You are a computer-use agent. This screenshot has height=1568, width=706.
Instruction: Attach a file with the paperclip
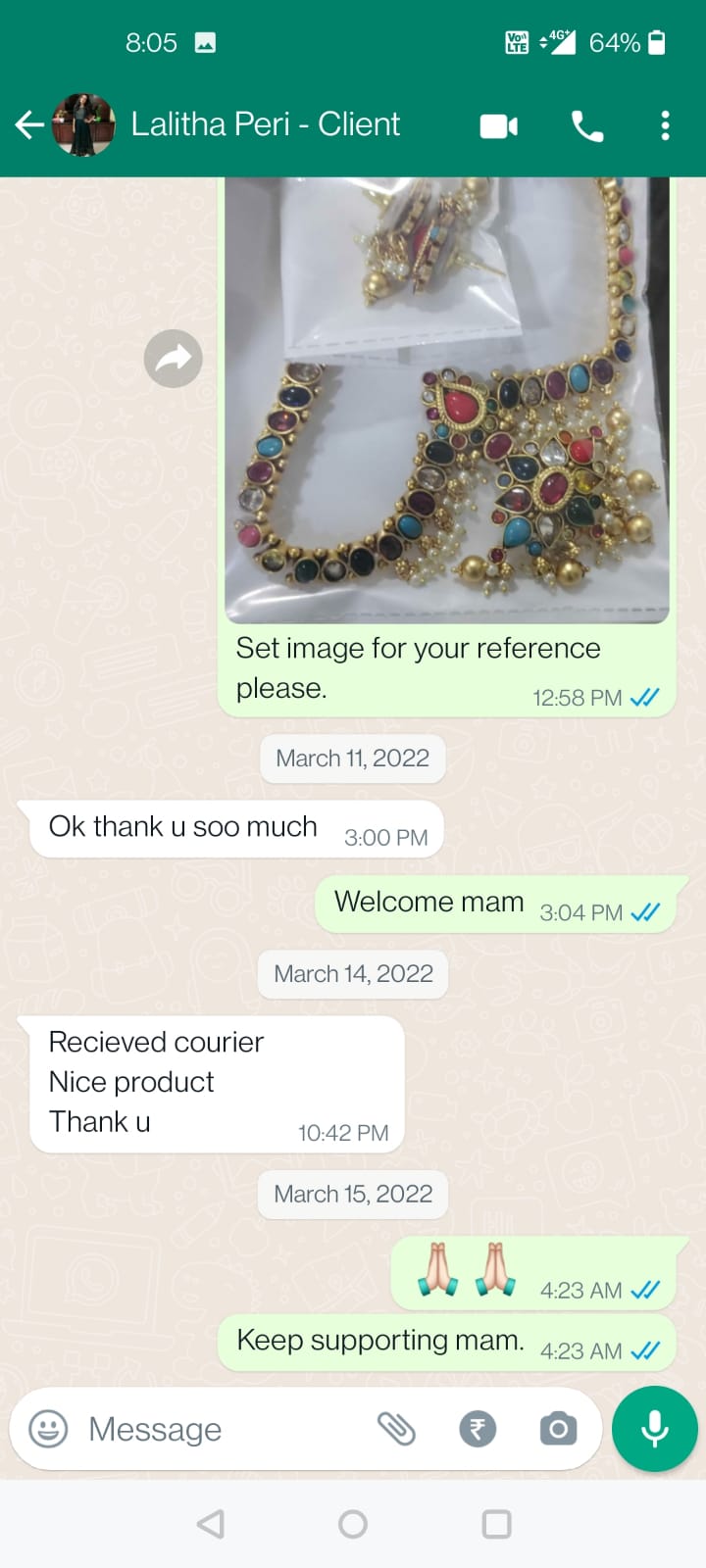coord(397,1429)
